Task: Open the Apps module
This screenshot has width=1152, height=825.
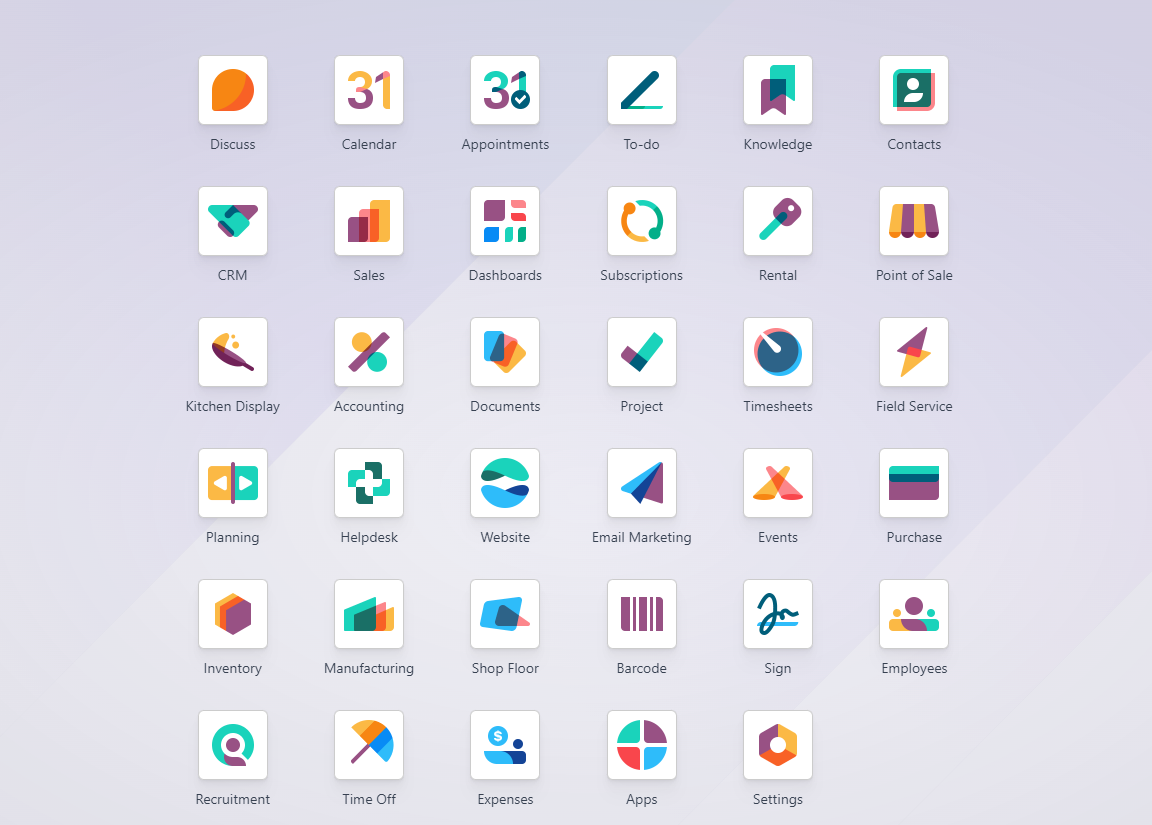Action: click(642, 745)
